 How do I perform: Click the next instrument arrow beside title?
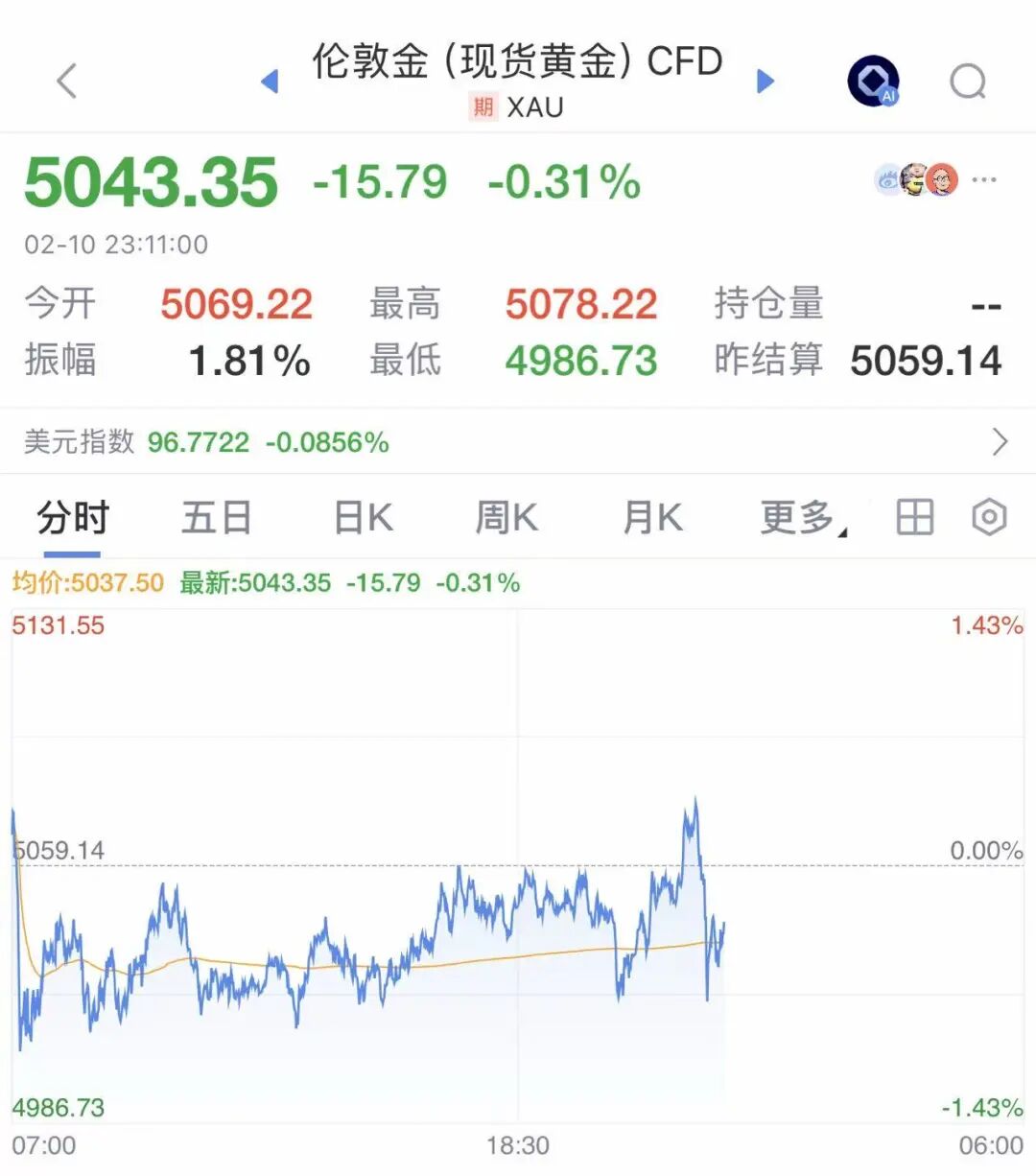[x=765, y=81]
